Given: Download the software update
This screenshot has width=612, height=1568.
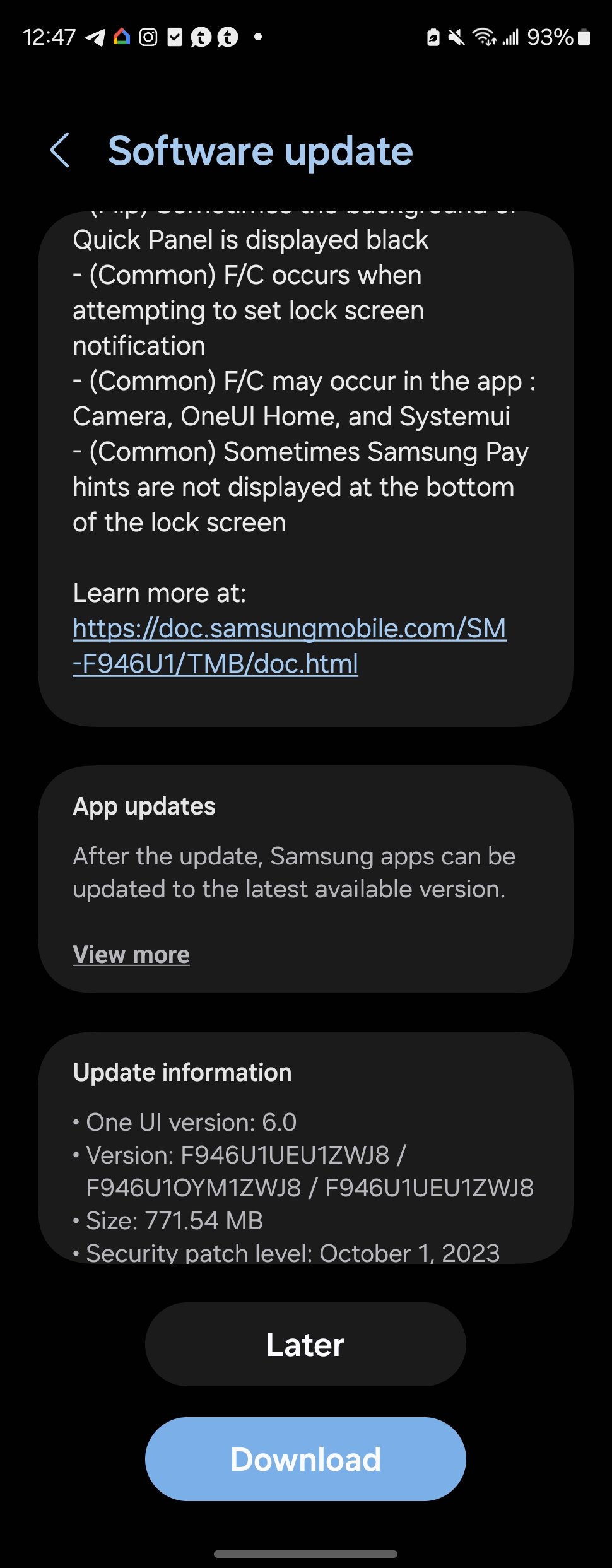Looking at the screenshot, I should click(x=305, y=1459).
